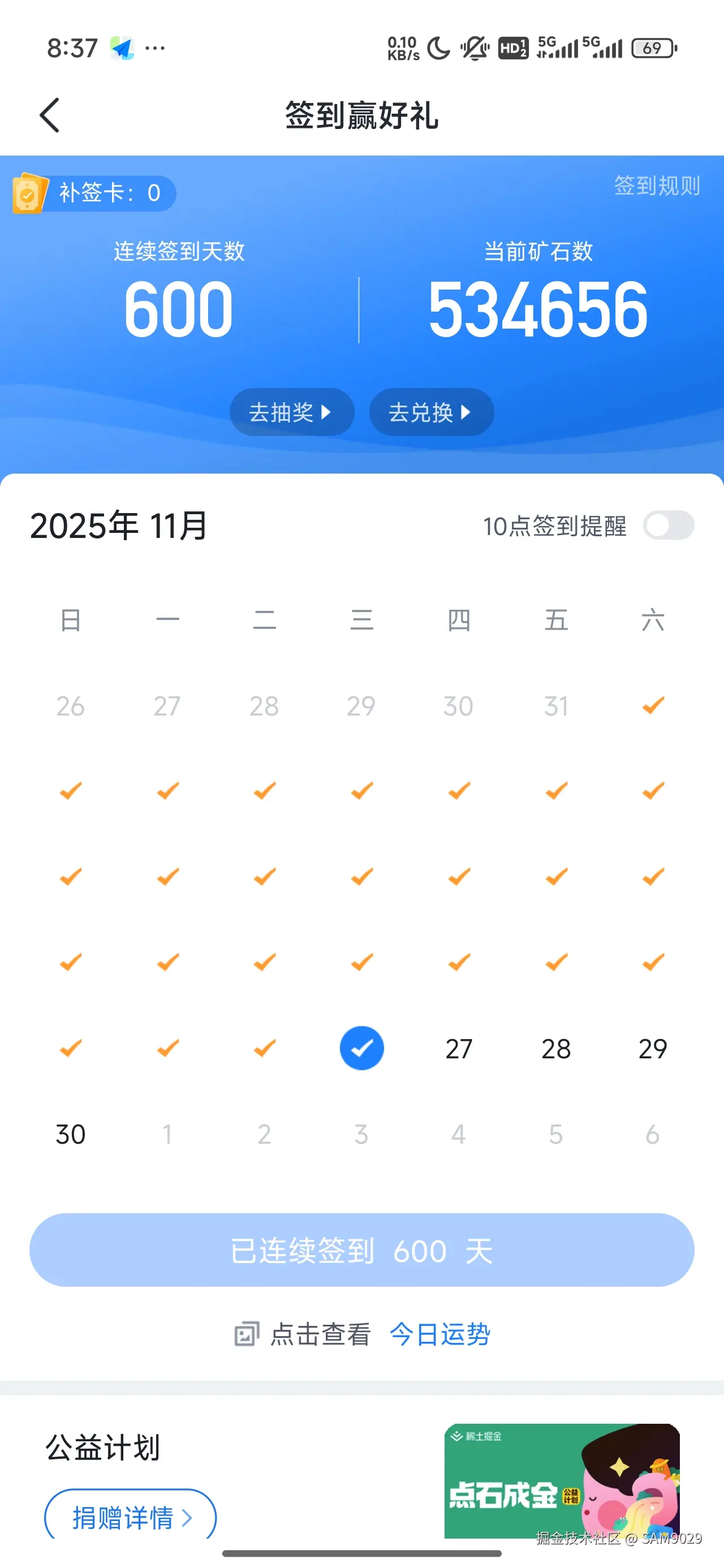Tap the ellipsis menu next to the clock
The height and width of the screenshot is (1568, 724).
pos(156,46)
